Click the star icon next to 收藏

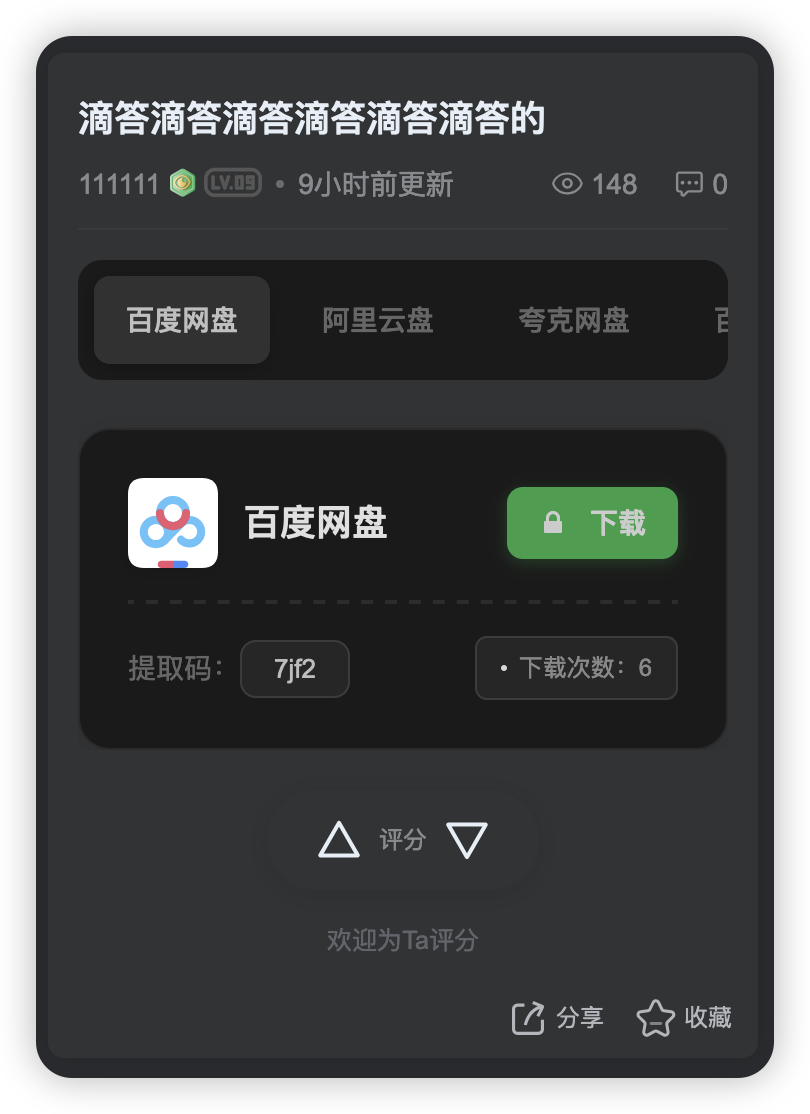[x=657, y=1018]
